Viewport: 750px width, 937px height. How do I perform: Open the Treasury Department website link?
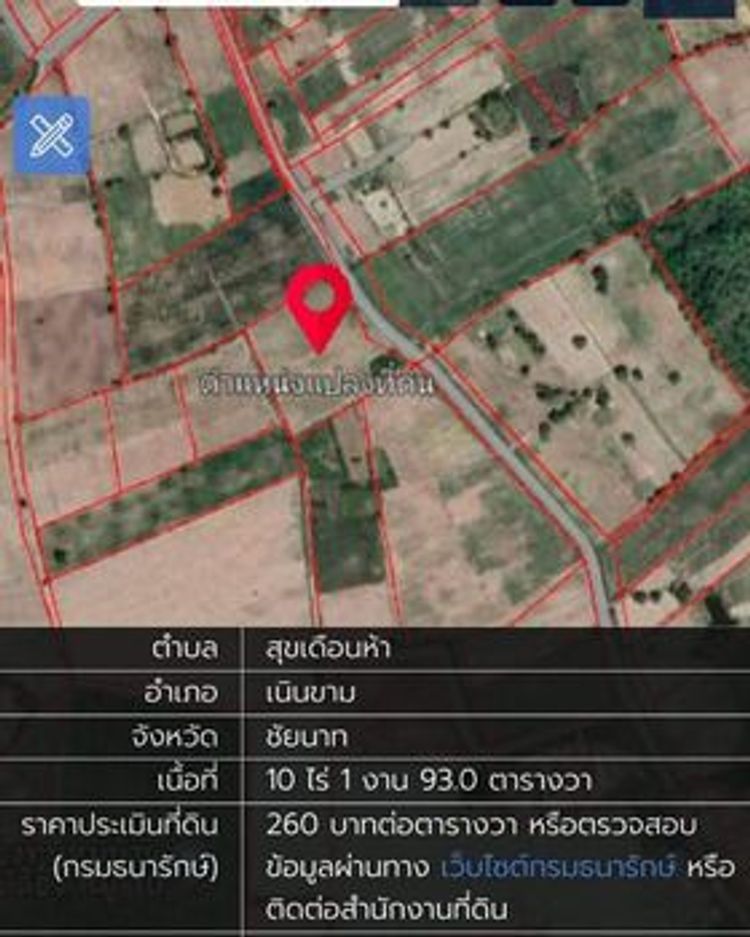(x=559, y=866)
